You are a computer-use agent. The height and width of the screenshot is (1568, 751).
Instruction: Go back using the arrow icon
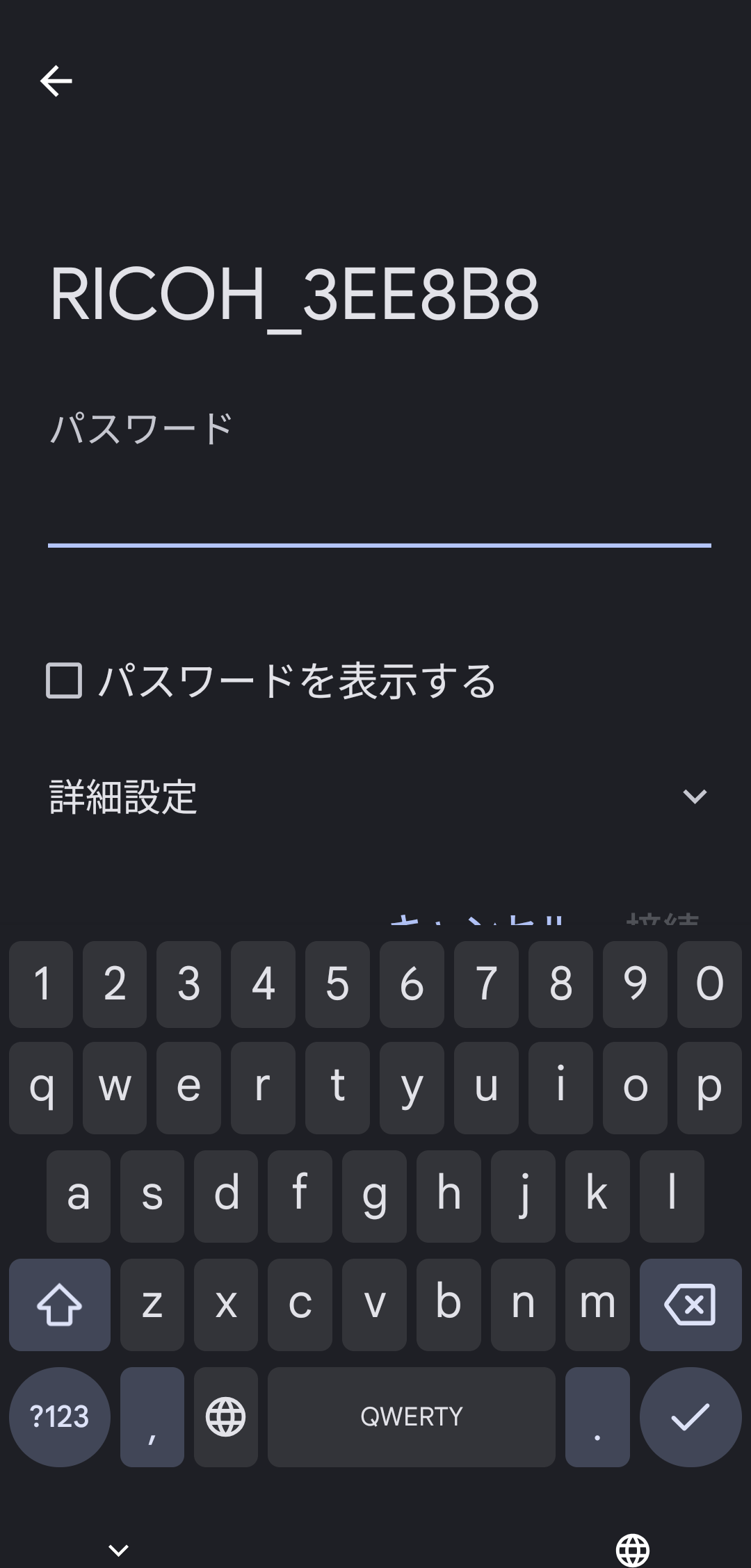pyautogui.click(x=56, y=81)
